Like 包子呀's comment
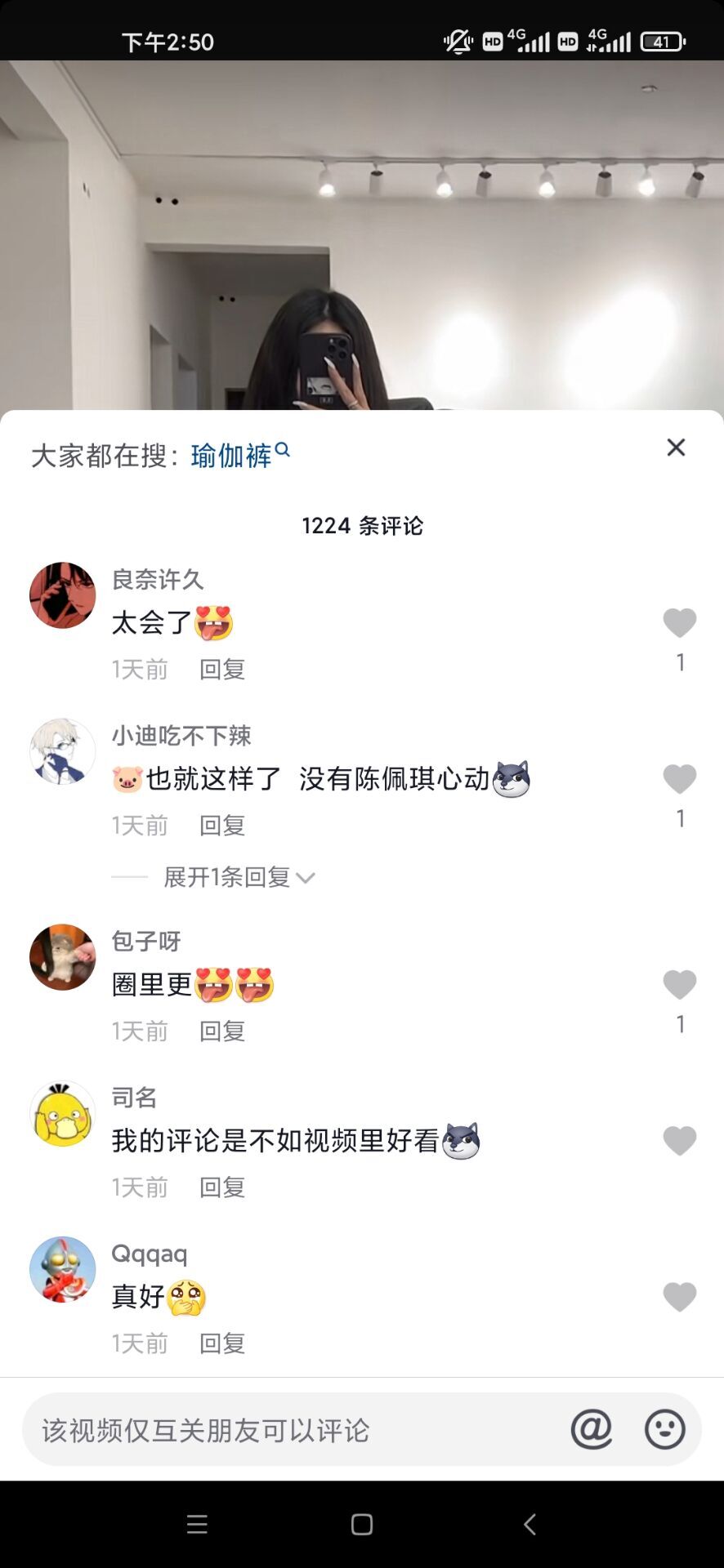 tap(679, 985)
